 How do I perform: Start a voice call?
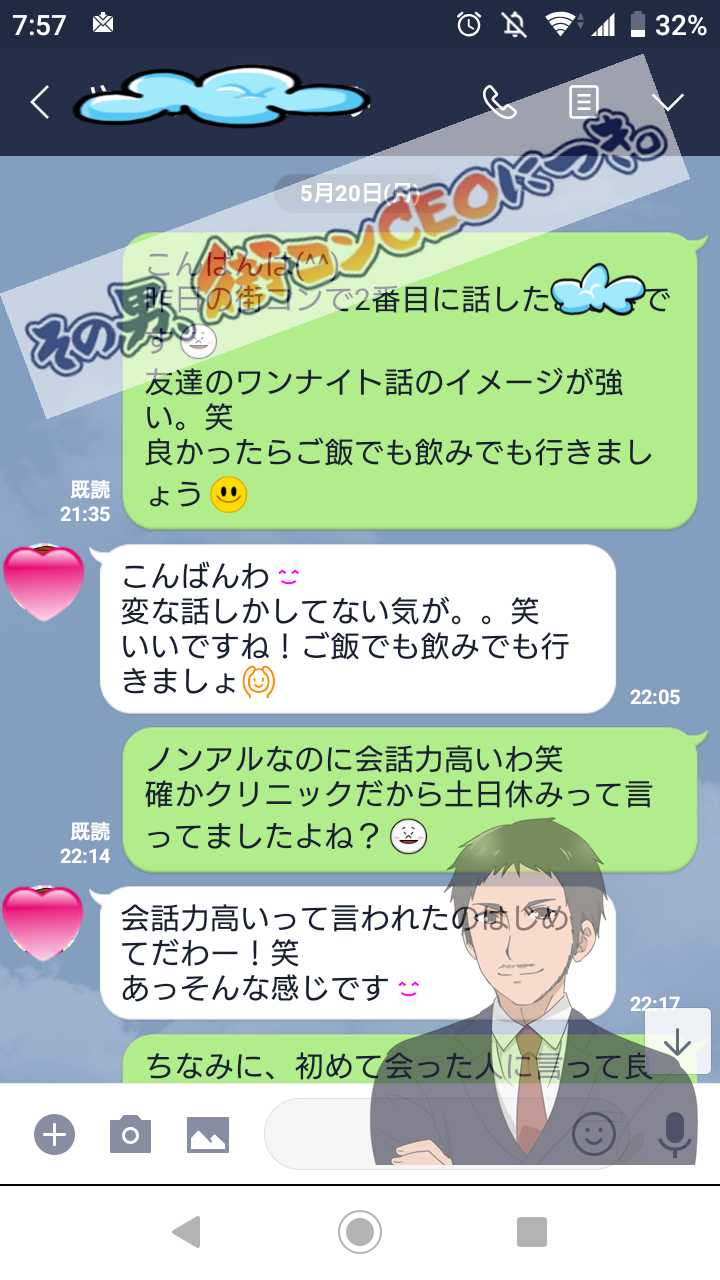tap(499, 102)
